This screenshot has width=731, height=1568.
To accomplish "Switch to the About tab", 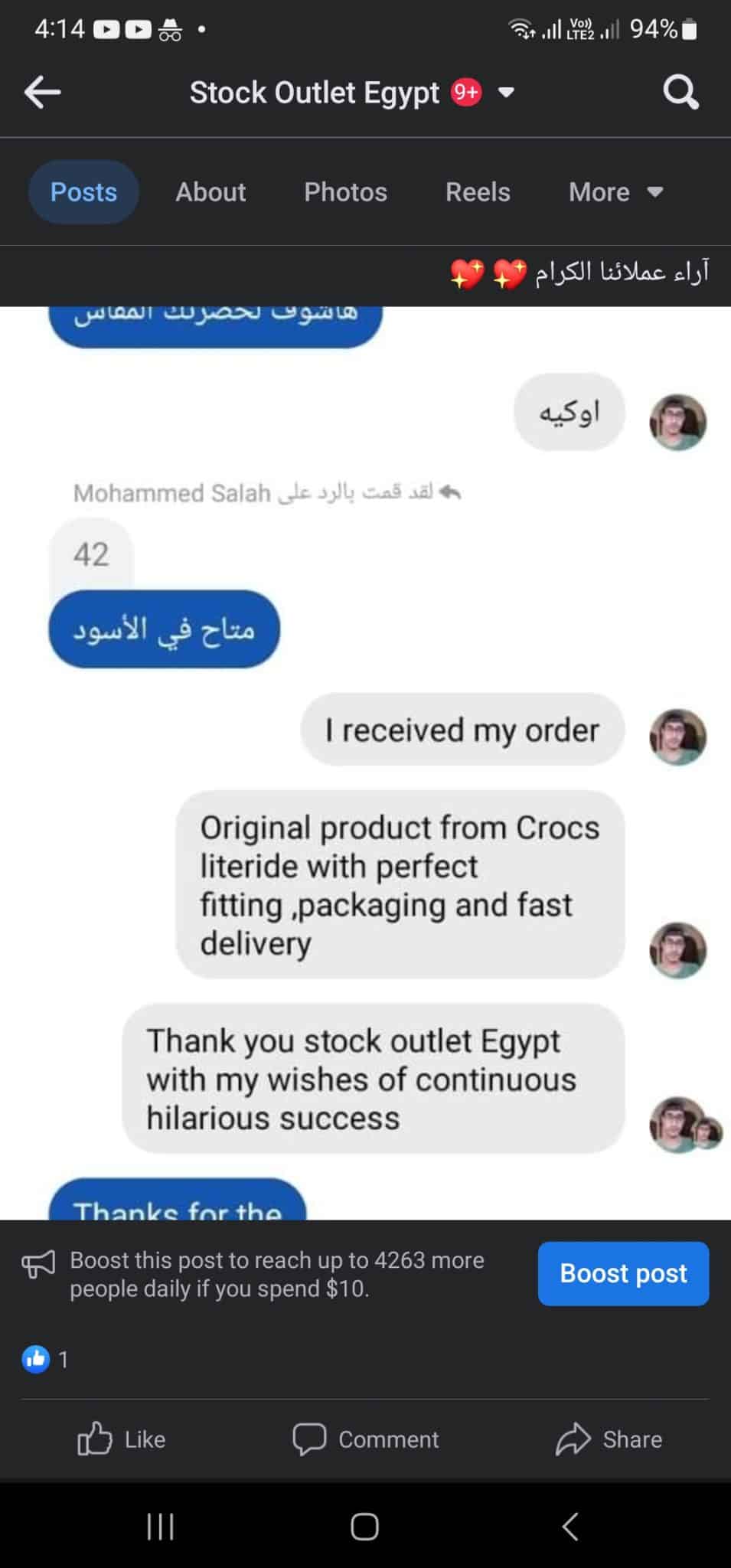I will pos(210,192).
